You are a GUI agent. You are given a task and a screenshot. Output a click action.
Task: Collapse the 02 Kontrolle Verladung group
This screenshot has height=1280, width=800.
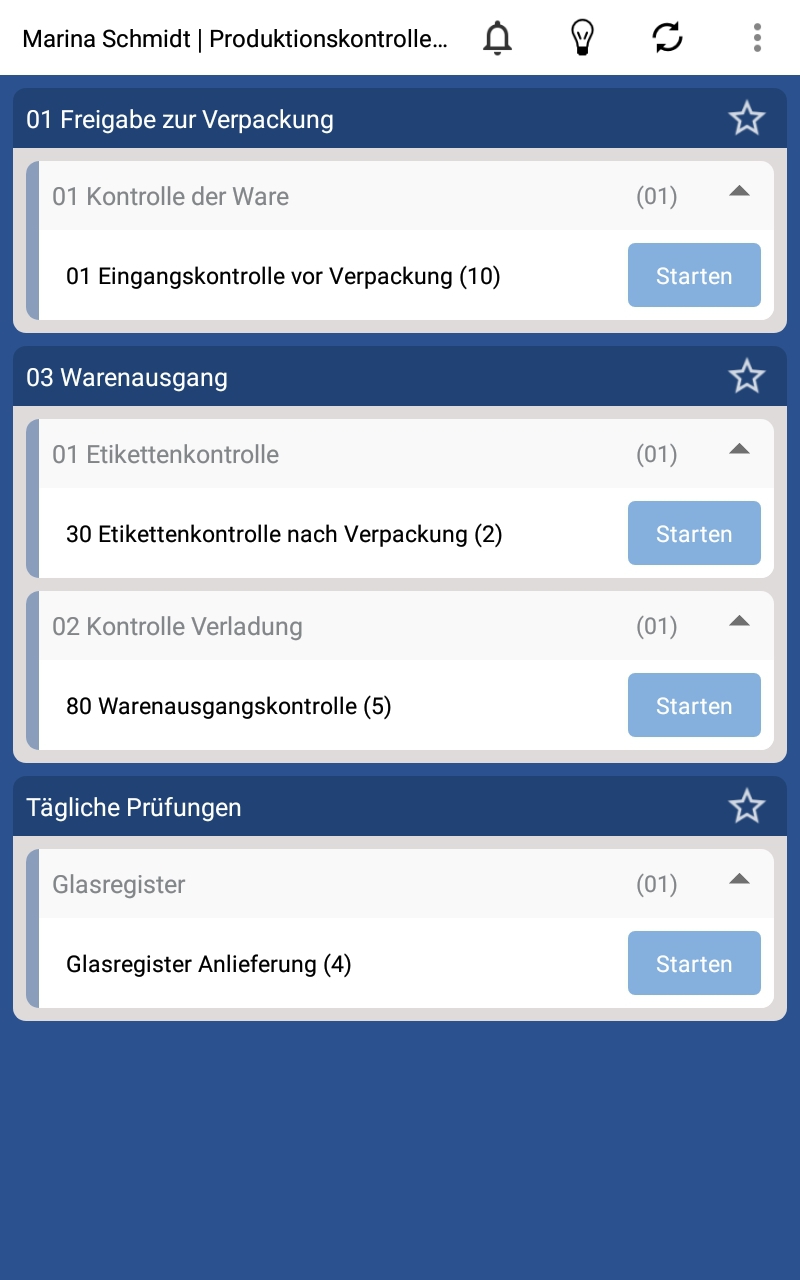[739, 621]
